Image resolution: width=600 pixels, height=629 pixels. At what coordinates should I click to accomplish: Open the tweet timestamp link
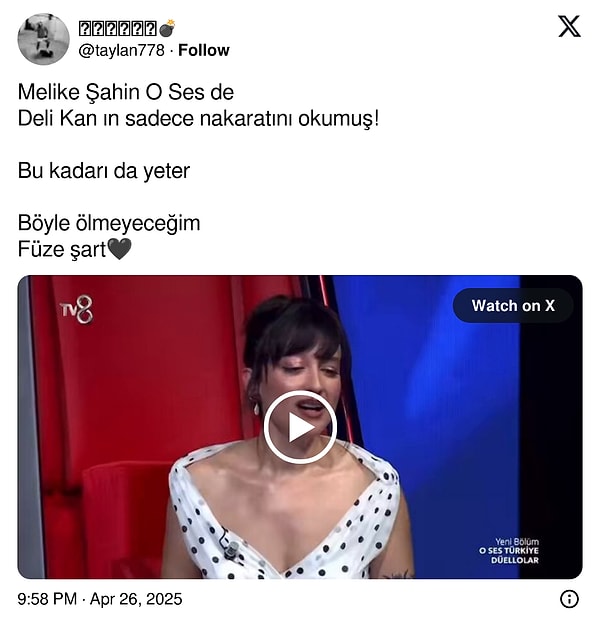click(x=100, y=599)
